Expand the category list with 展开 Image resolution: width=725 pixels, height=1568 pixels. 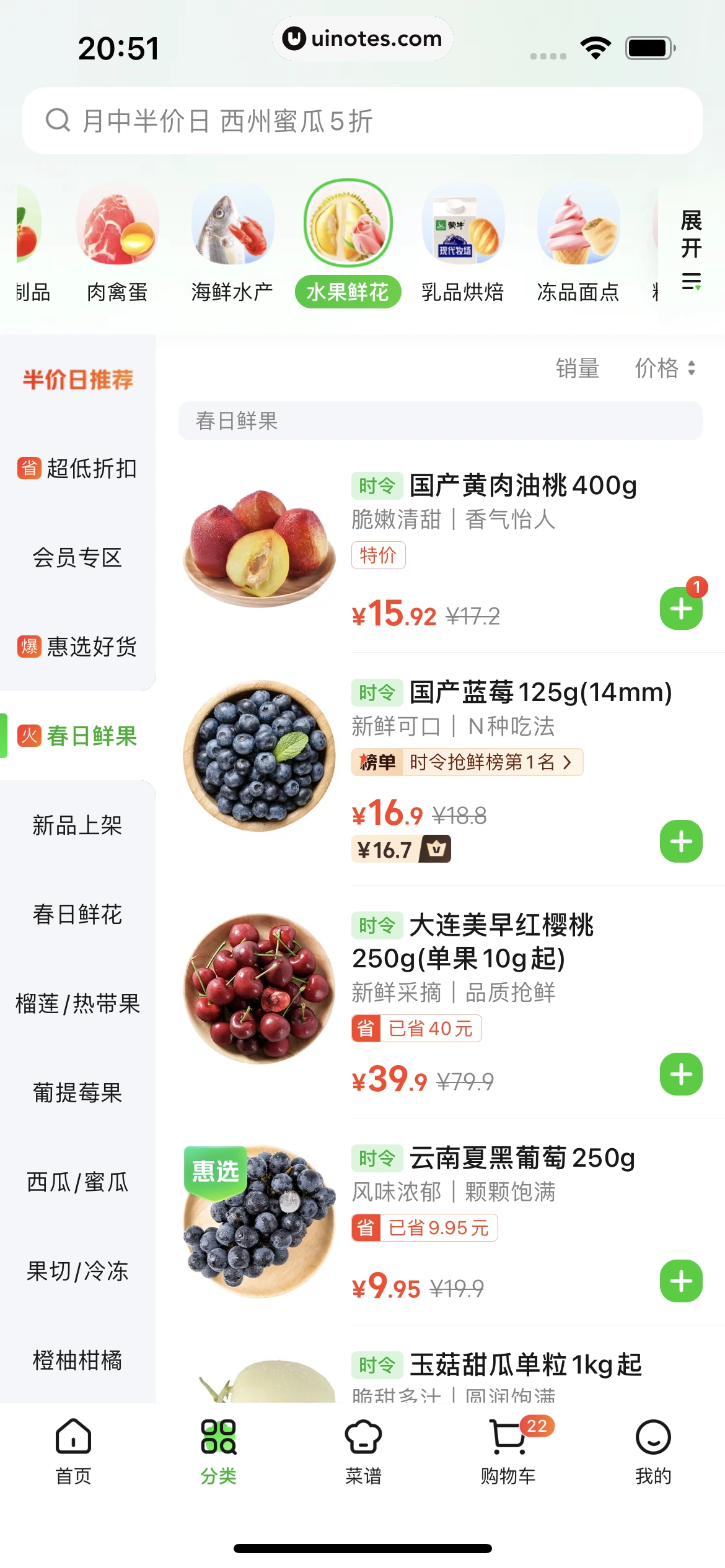(x=691, y=249)
